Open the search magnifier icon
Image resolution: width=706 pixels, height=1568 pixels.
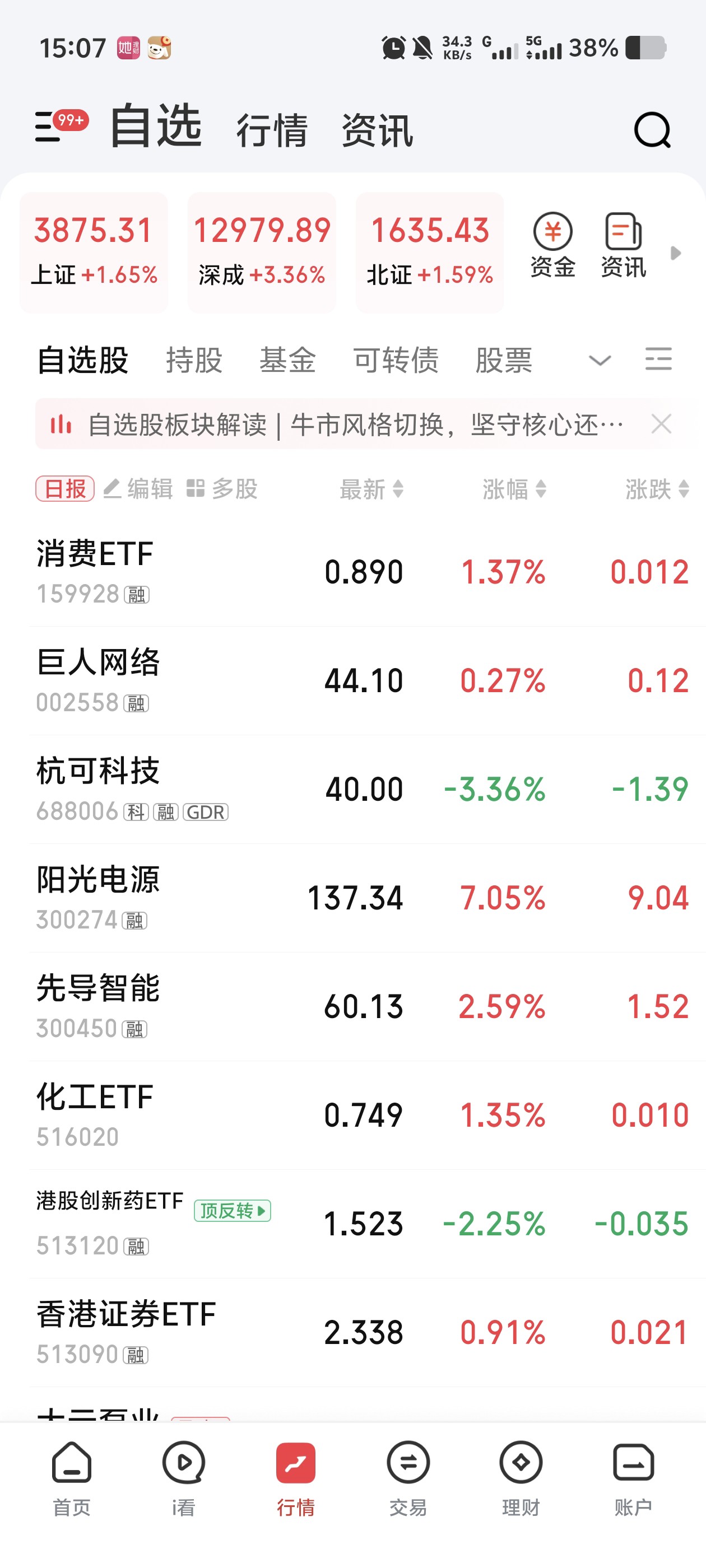pos(652,130)
